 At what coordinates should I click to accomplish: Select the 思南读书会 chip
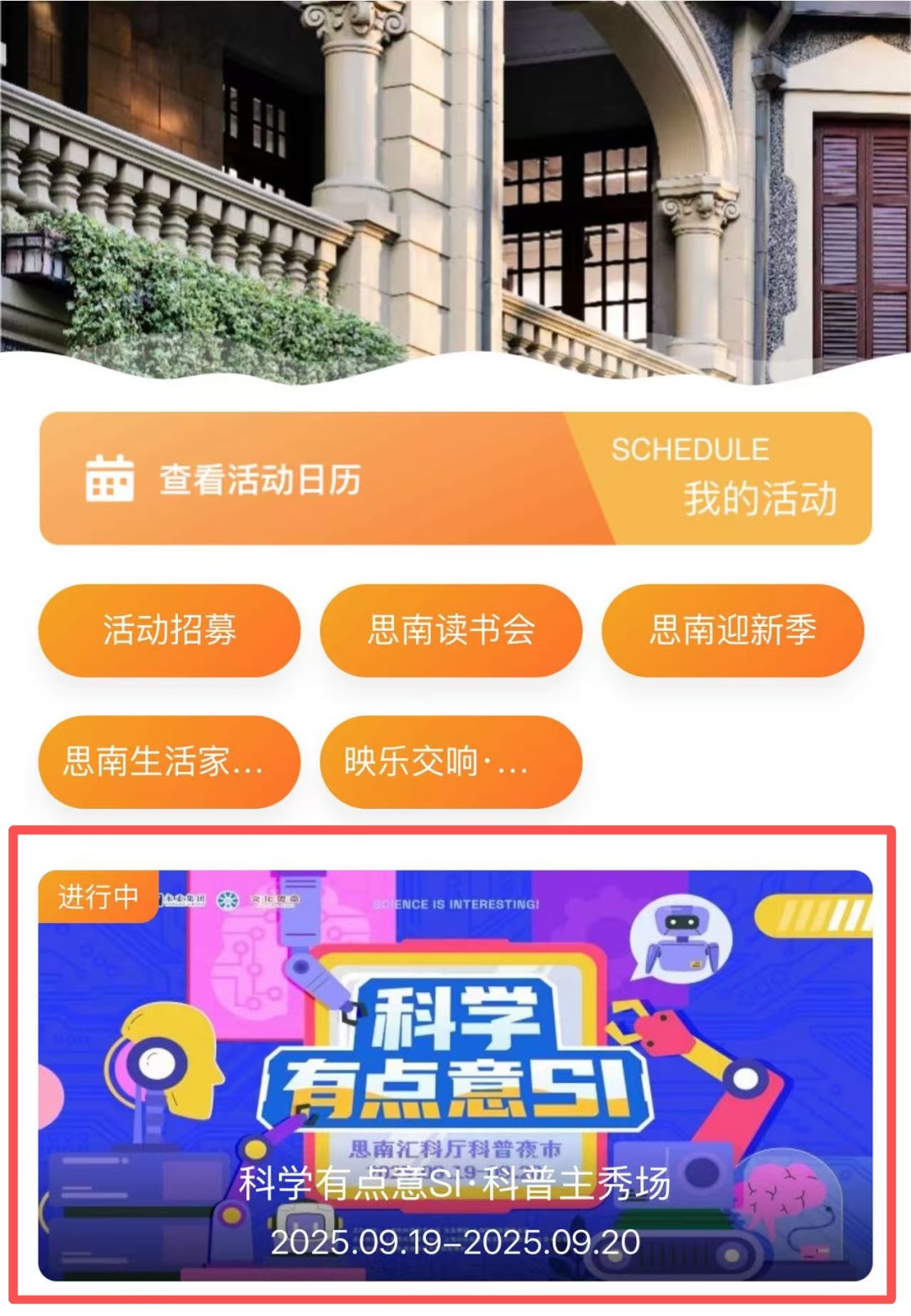point(451,630)
